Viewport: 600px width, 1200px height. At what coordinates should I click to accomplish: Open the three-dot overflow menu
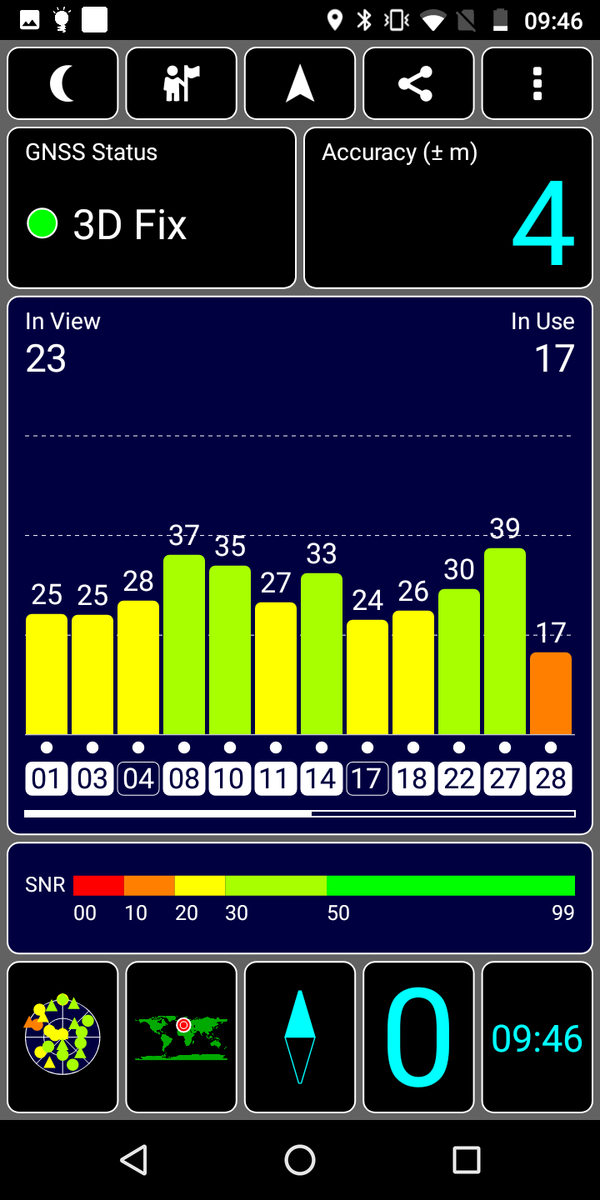537,84
